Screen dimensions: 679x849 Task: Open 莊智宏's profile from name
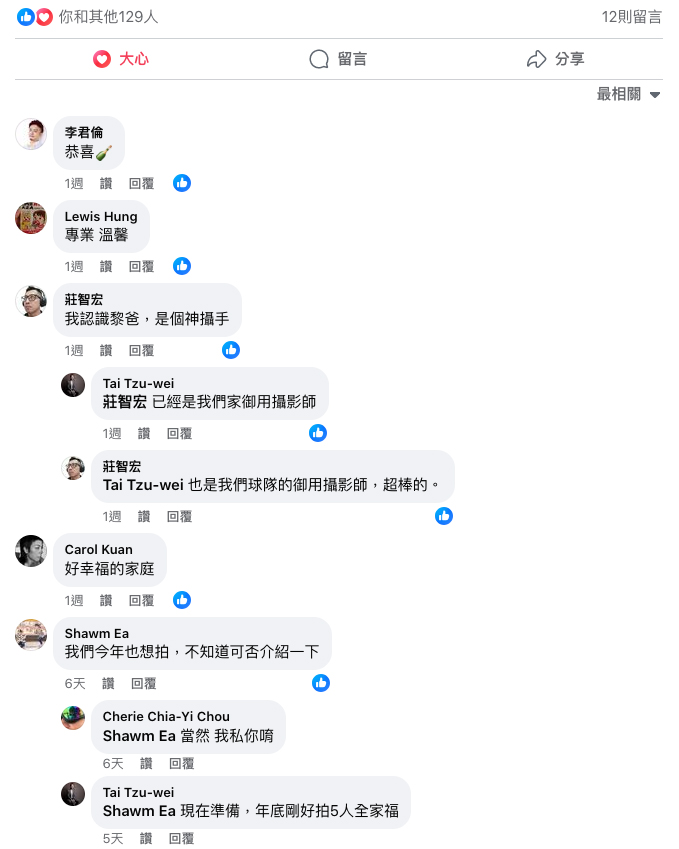tap(84, 299)
